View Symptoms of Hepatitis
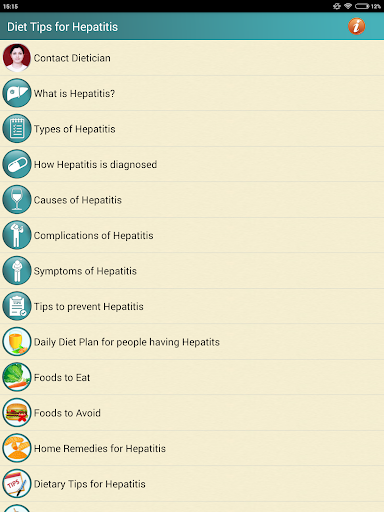This screenshot has width=384, height=512. tap(192, 271)
